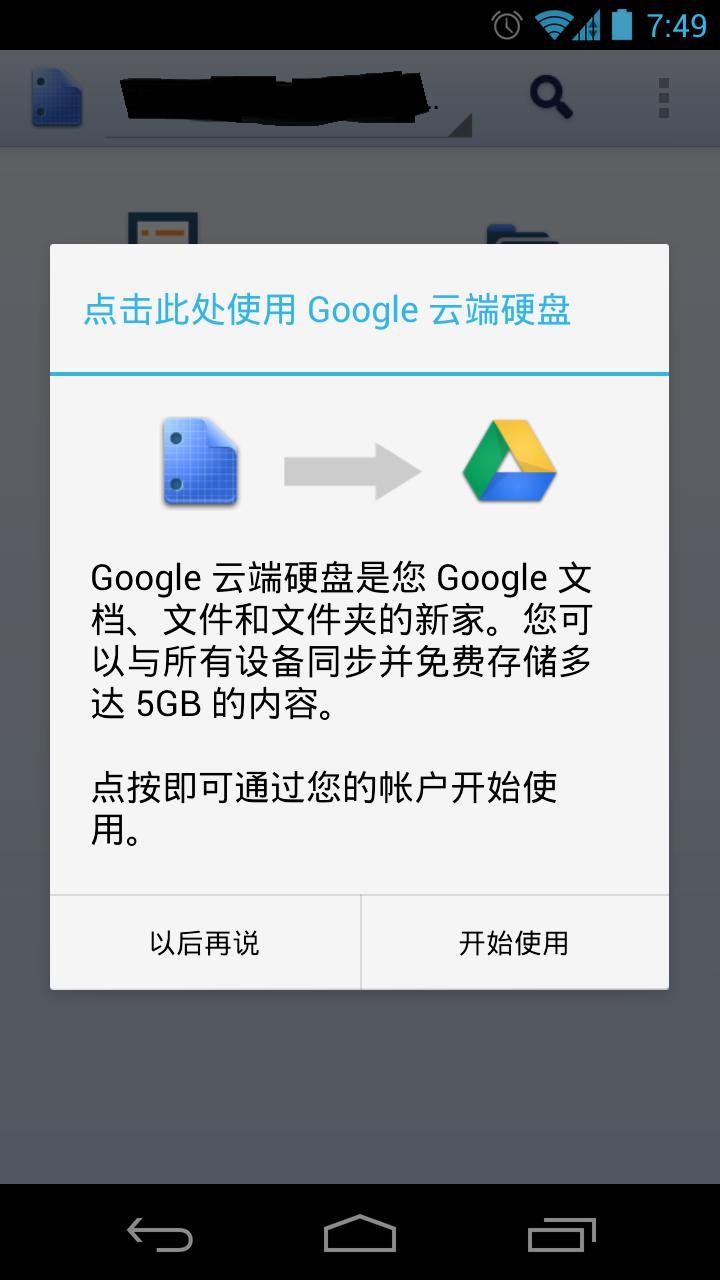Tap 开始使用 to start using Drive
Screen dimensions: 720x1280
coord(515,941)
